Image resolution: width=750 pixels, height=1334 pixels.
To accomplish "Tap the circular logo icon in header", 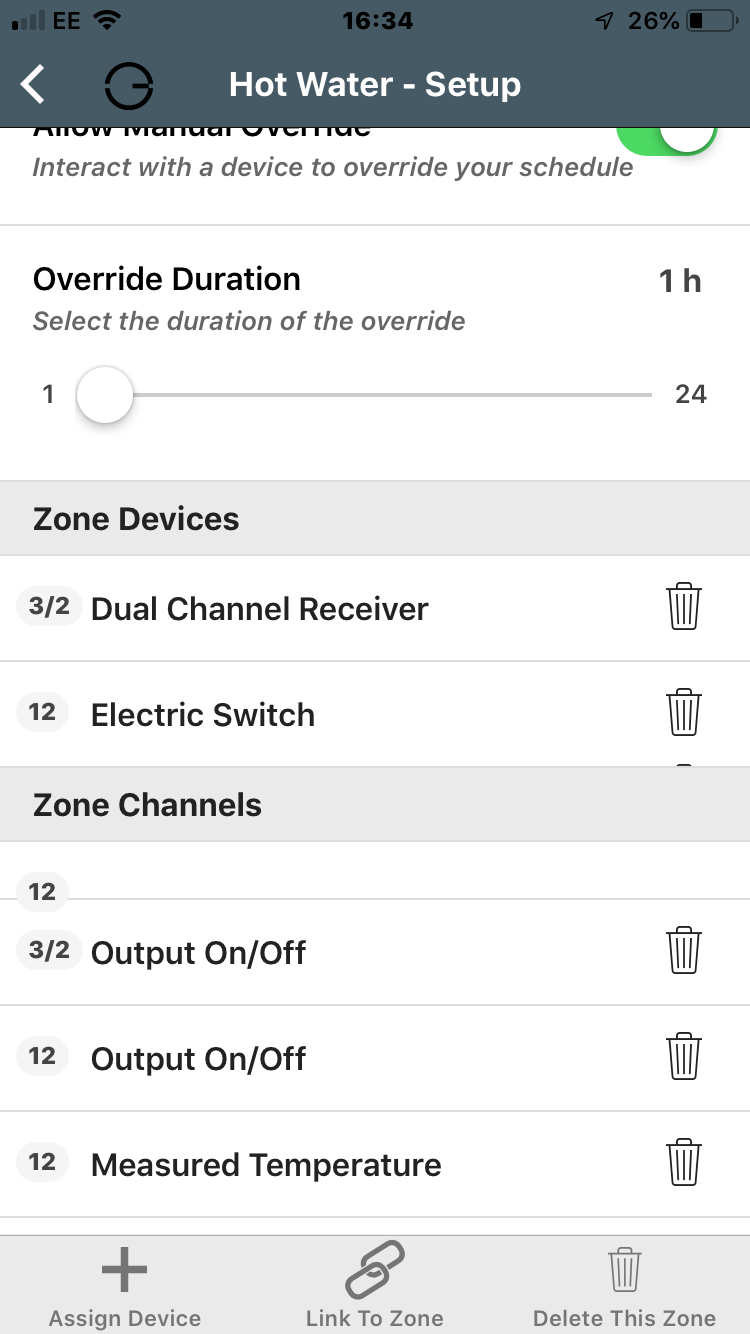I will (x=130, y=86).
